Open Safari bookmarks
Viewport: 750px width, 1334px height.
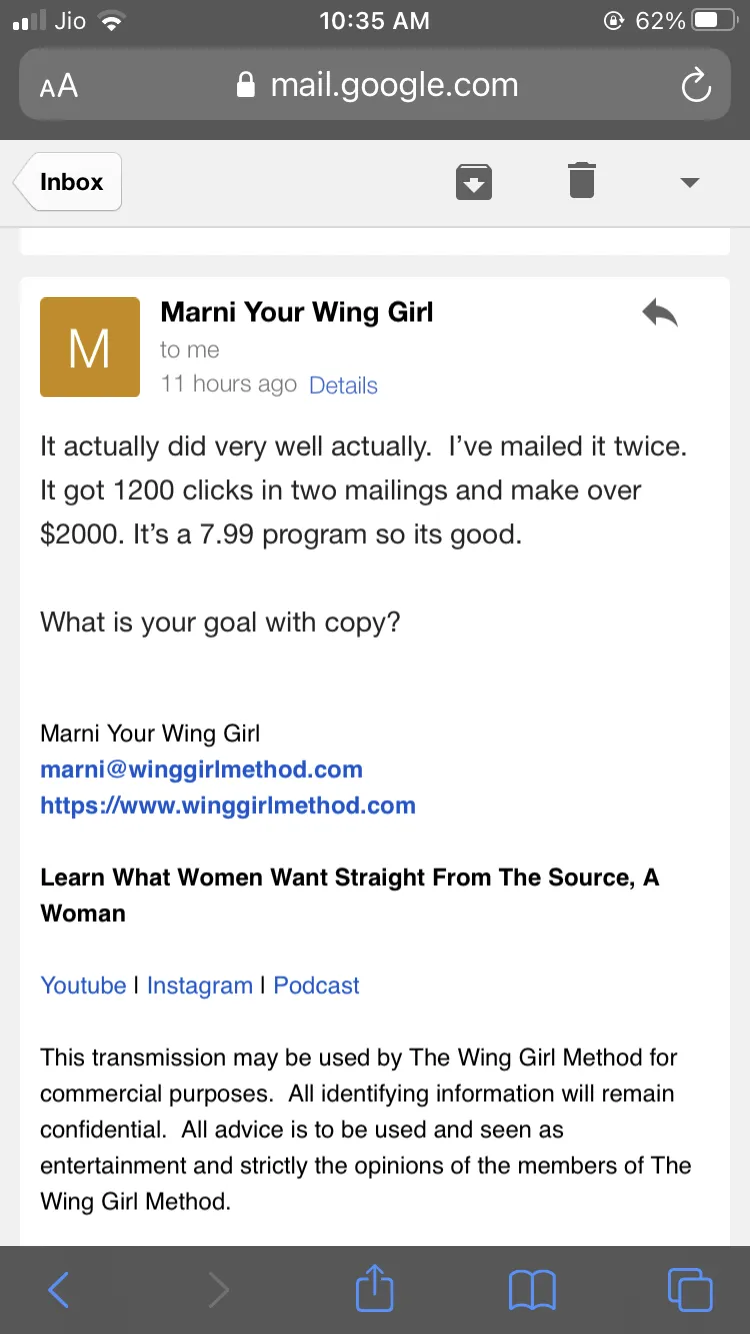532,1290
